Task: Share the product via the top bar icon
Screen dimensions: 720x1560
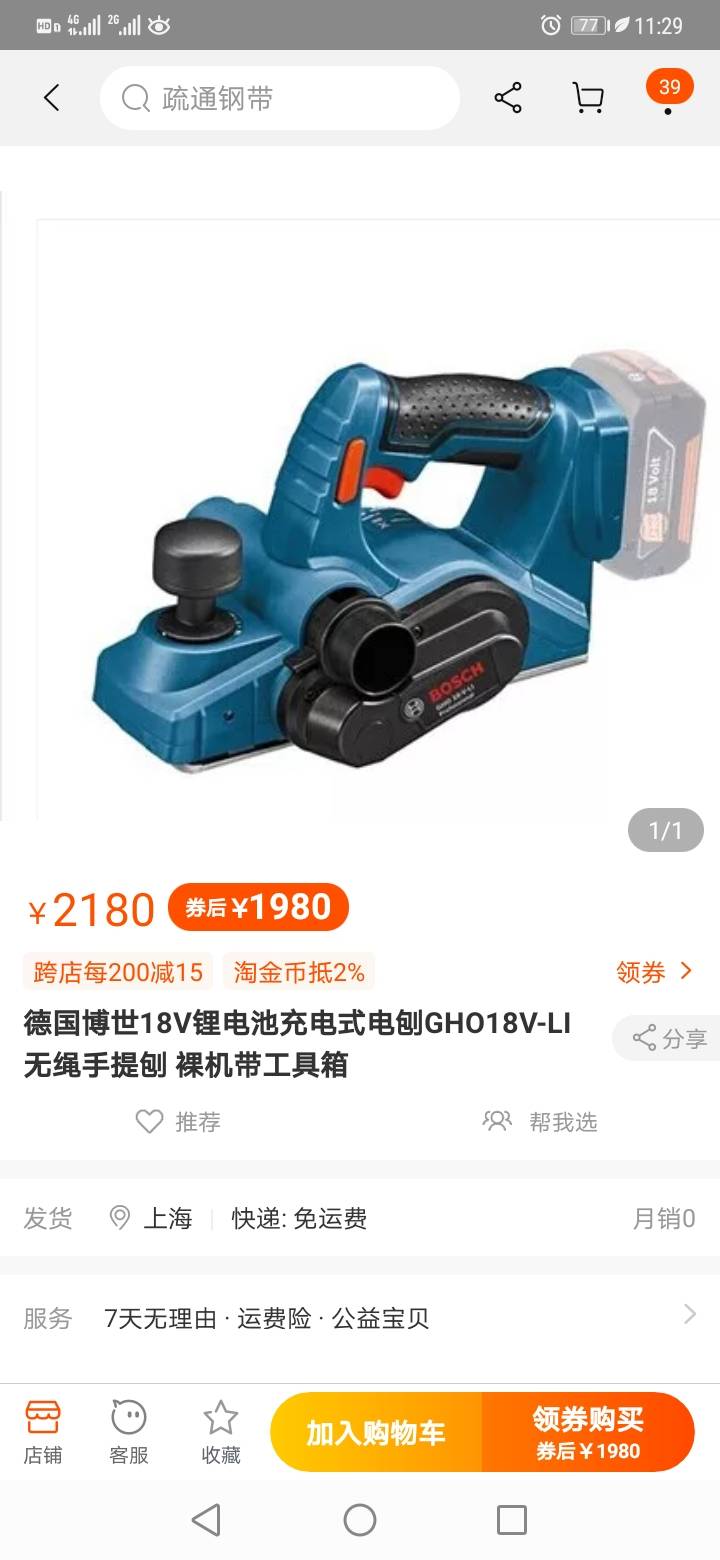Action: tap(508, 98)
